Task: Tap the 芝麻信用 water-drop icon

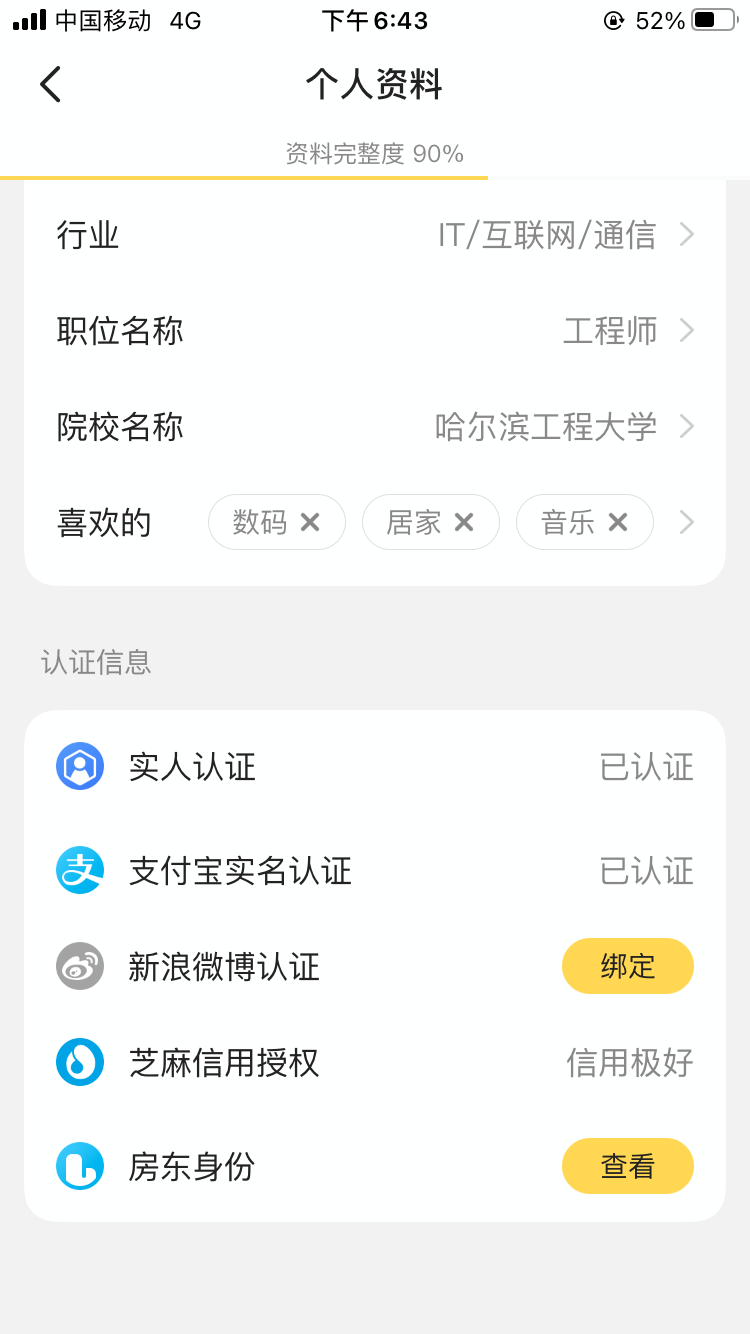Action: [x=79, y=1062]
